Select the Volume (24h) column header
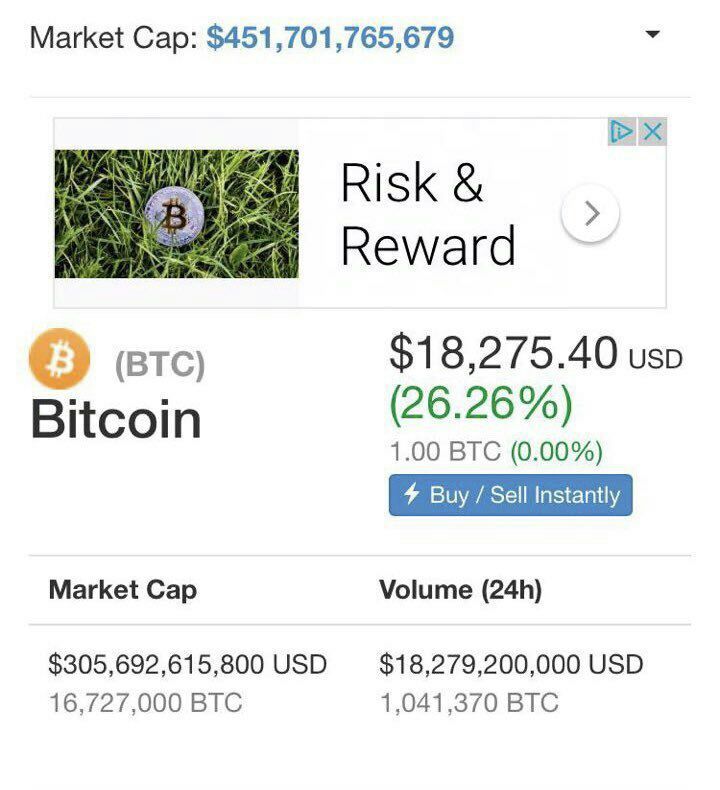Screen dimensions: 720x790 460,591
